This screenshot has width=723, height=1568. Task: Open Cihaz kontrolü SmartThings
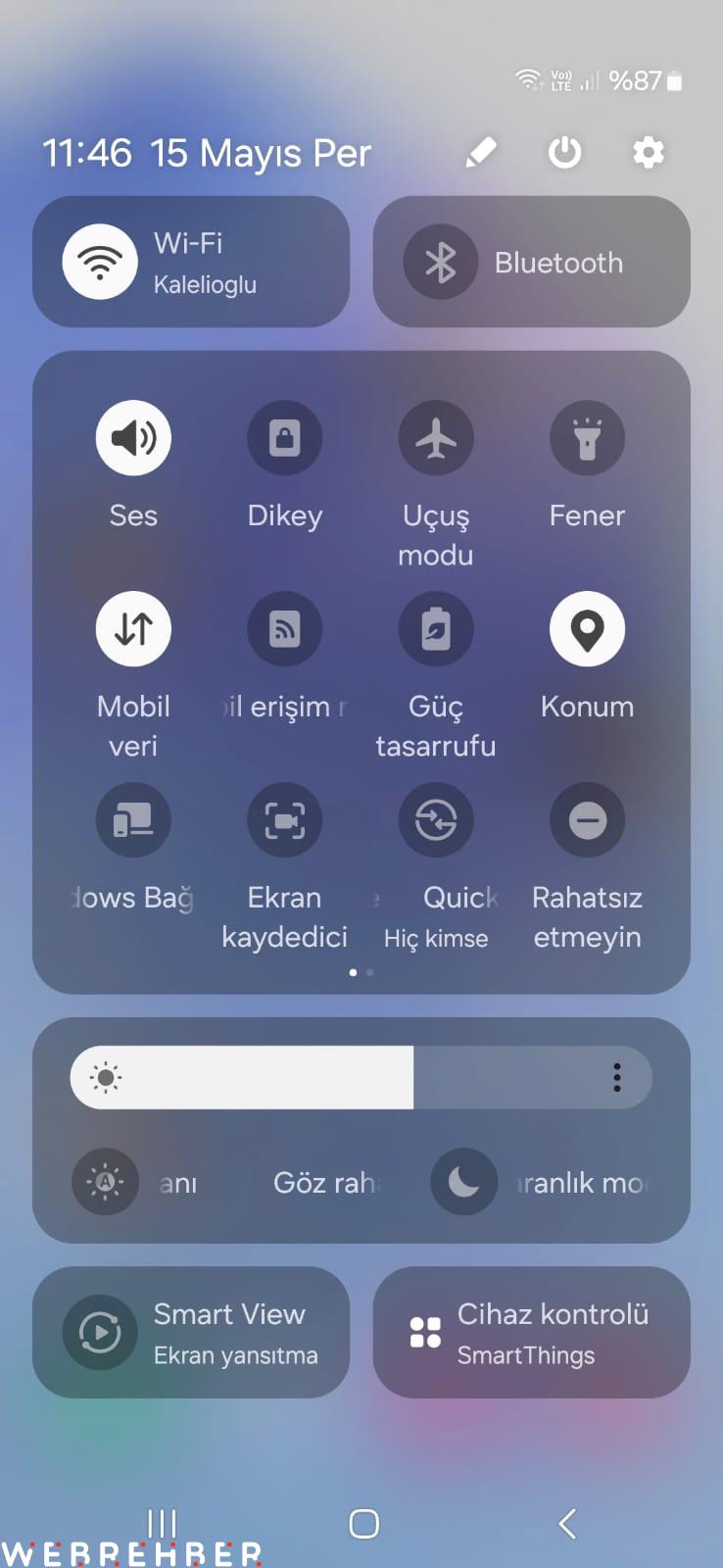532,1333
